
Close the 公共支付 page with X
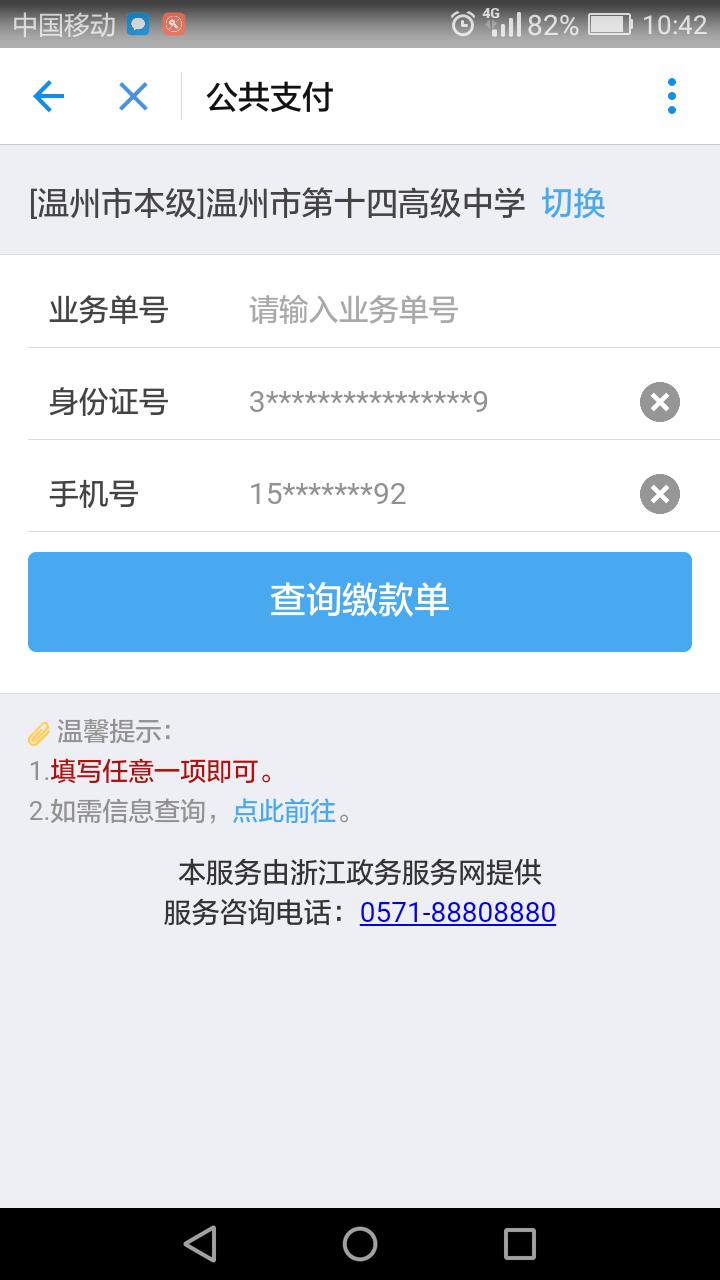tap(133, 96)
